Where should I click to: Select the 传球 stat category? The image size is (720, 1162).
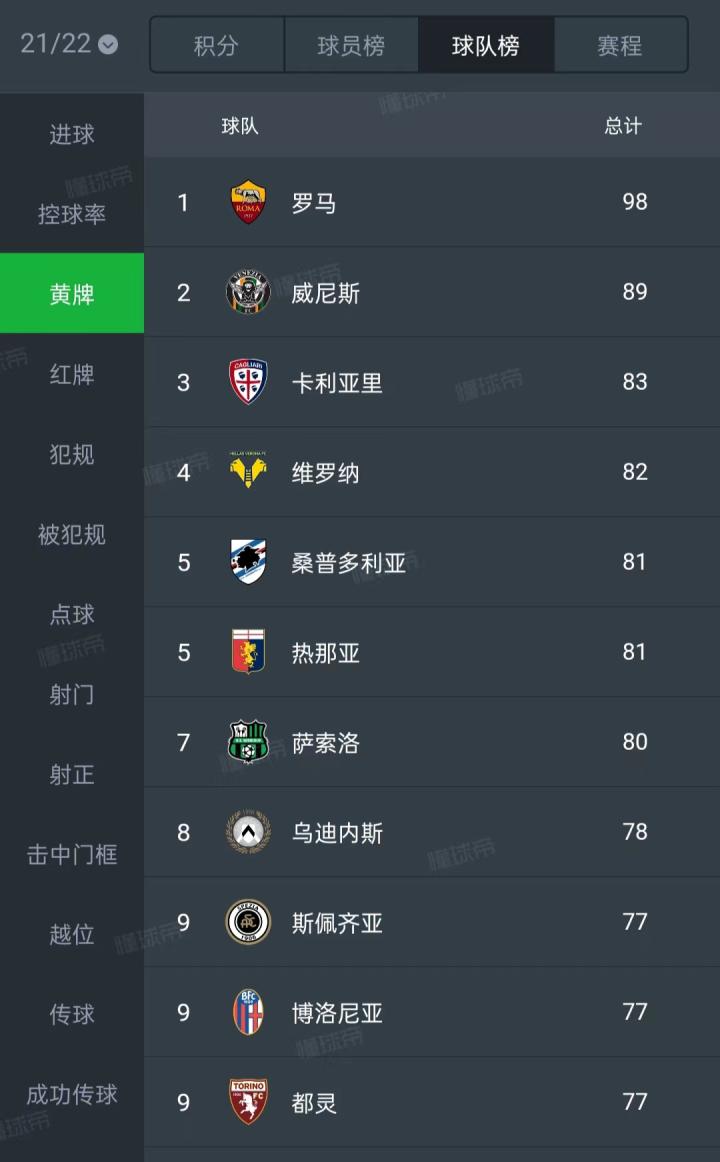[x=72, y=1014]
